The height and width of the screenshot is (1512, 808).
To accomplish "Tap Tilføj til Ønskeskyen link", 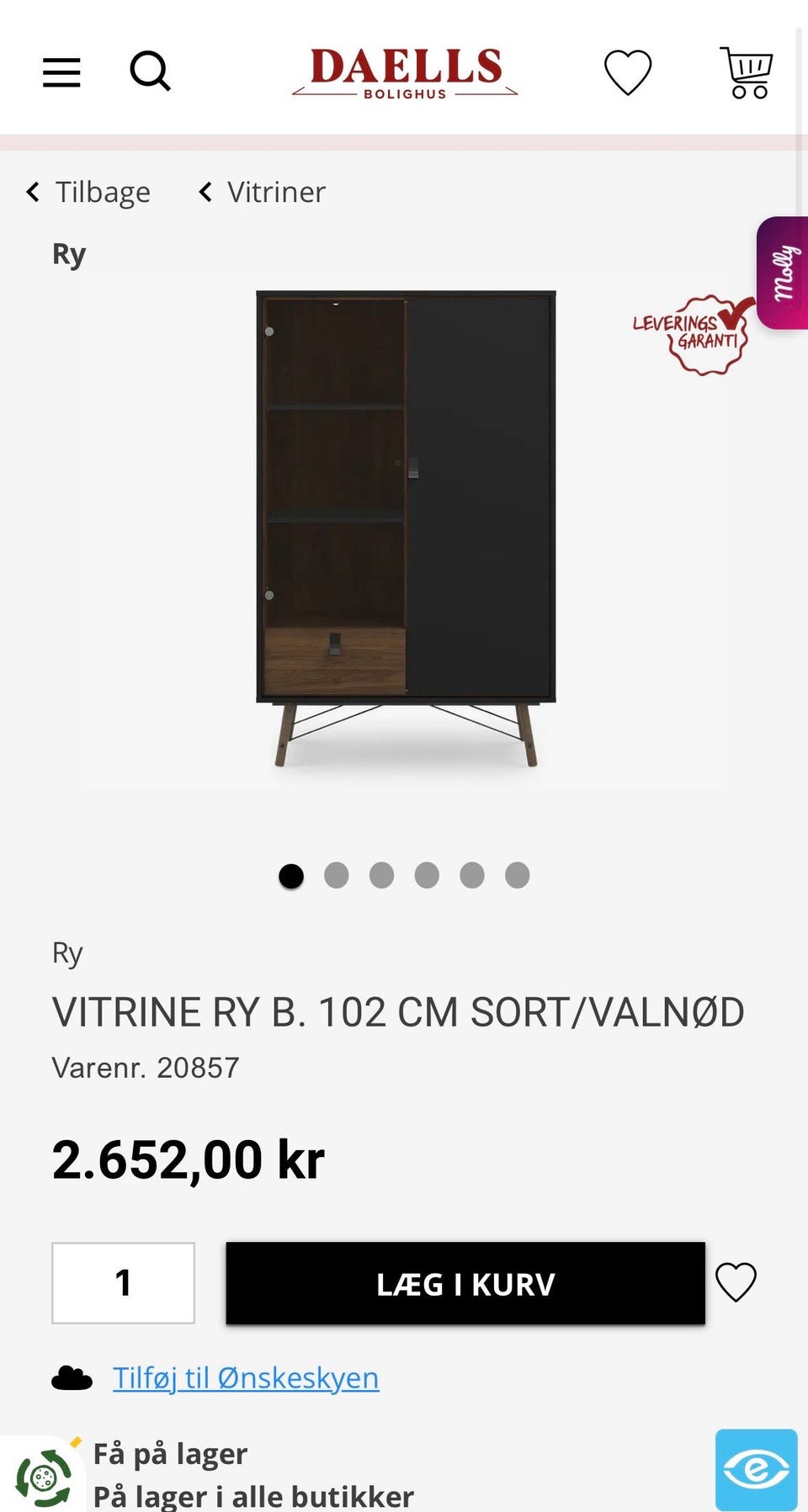I will coord(246,1378).
